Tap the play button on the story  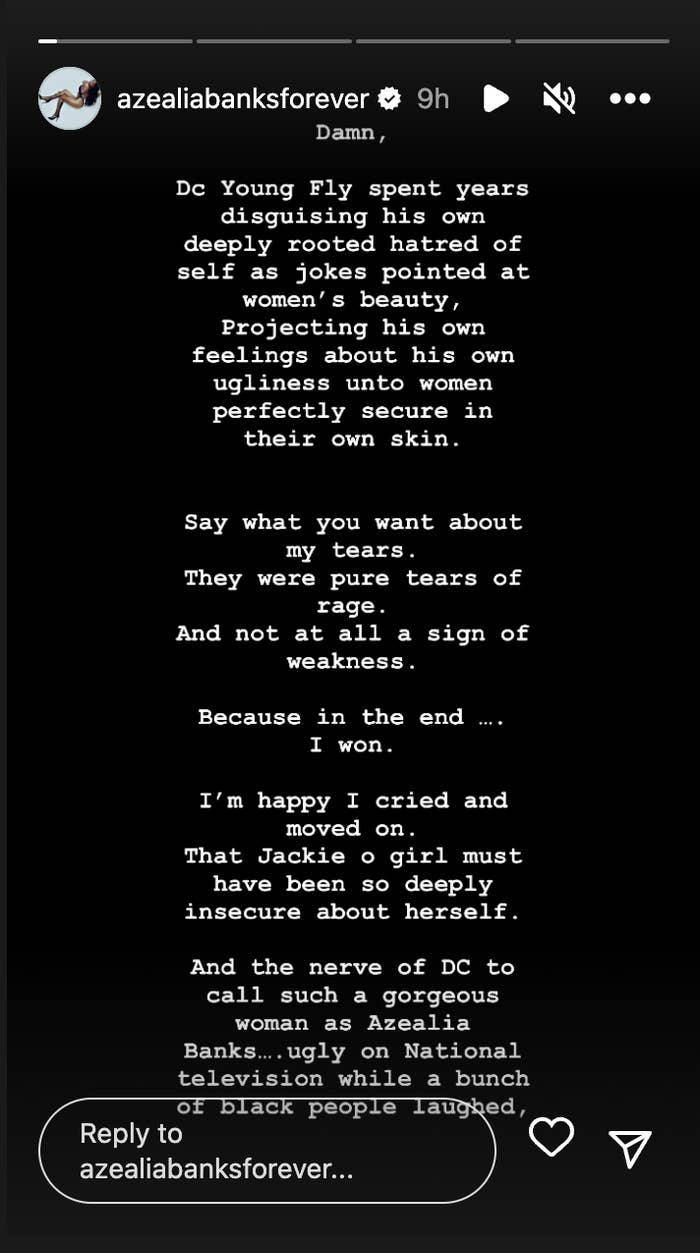(x=495, y=98)
